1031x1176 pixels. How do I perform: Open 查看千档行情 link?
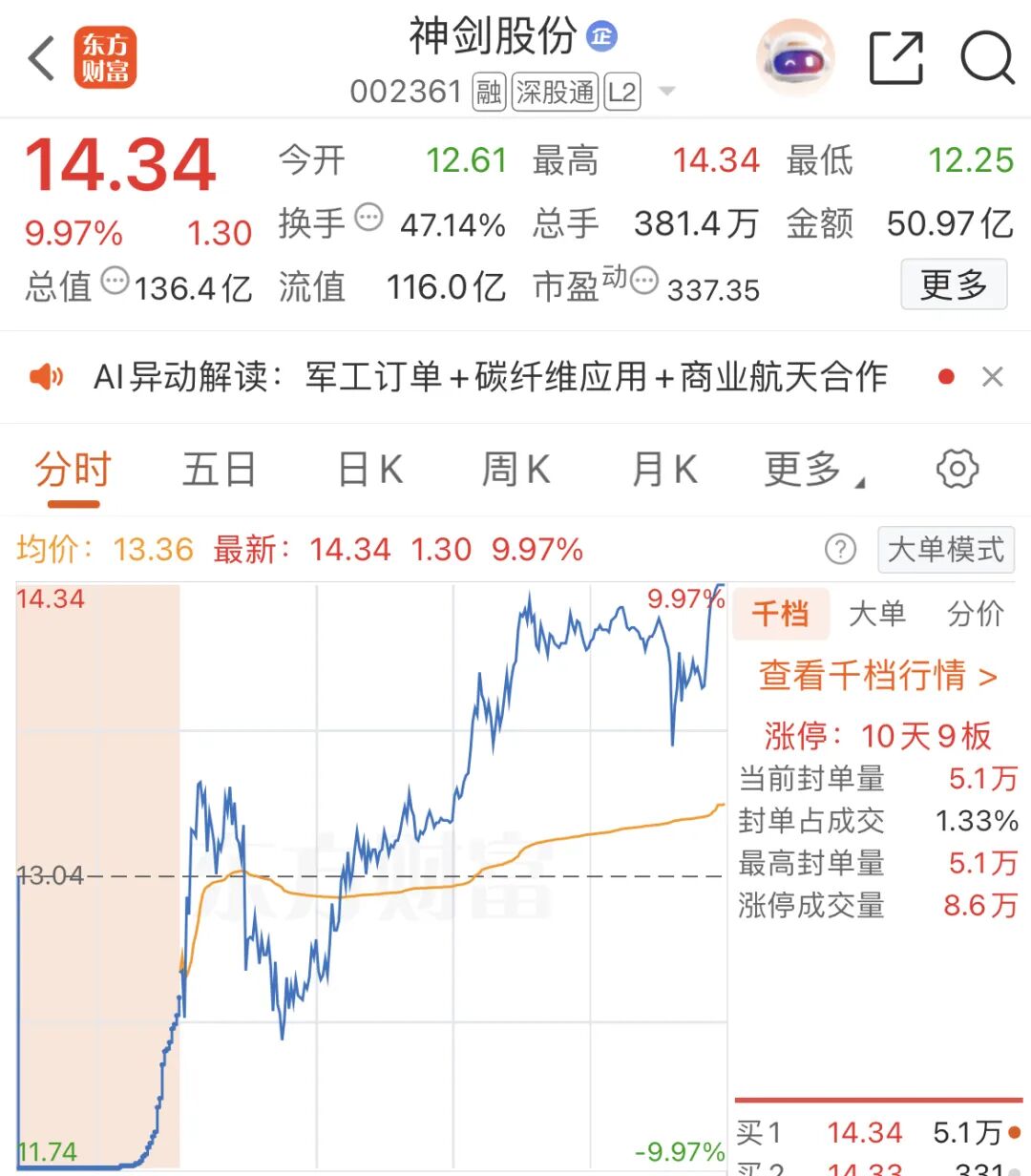click(x=876, y=676)
